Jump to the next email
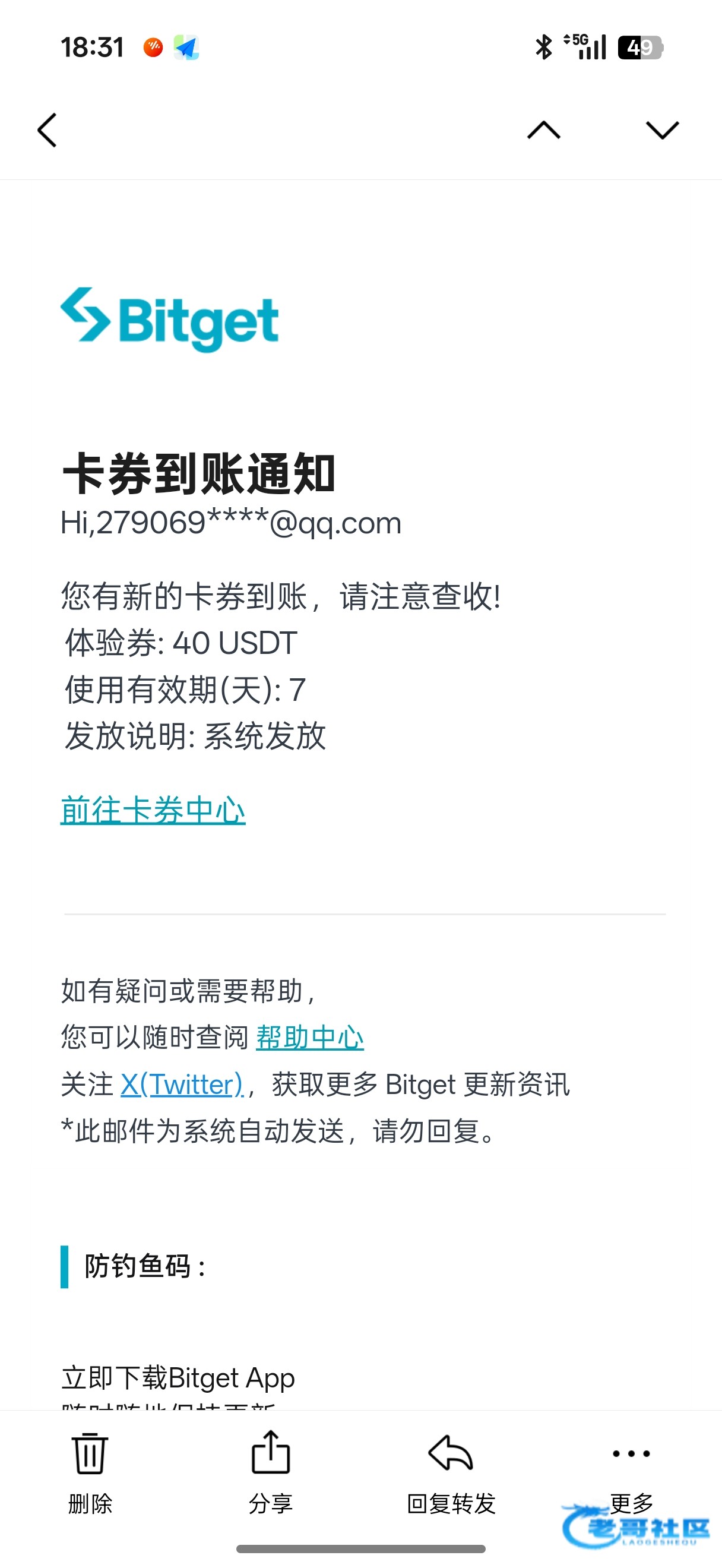 point(662,129)
